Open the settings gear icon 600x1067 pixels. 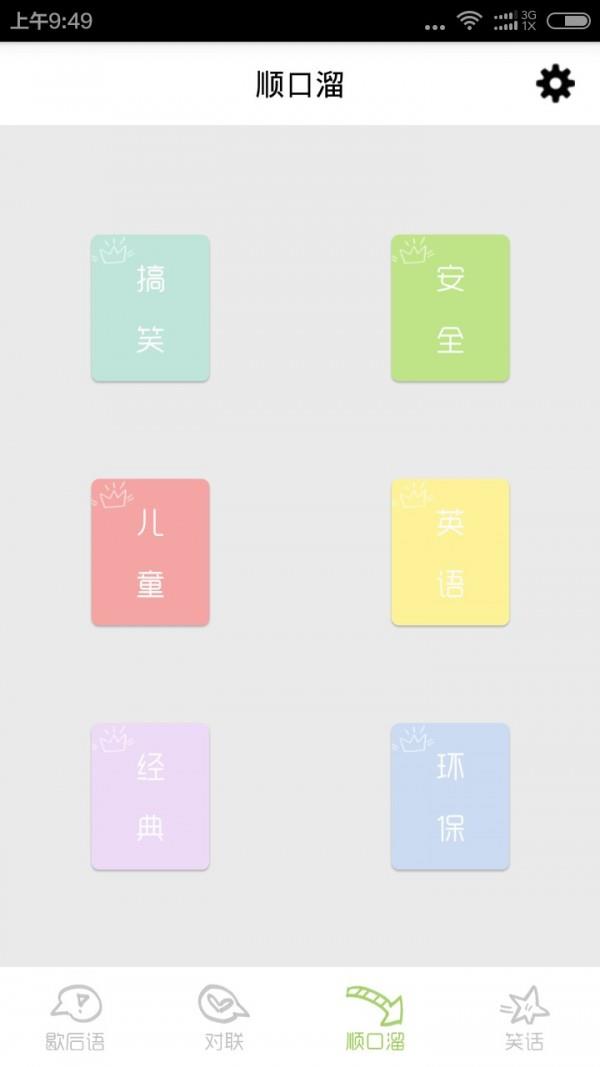click(x=555, y=84)
